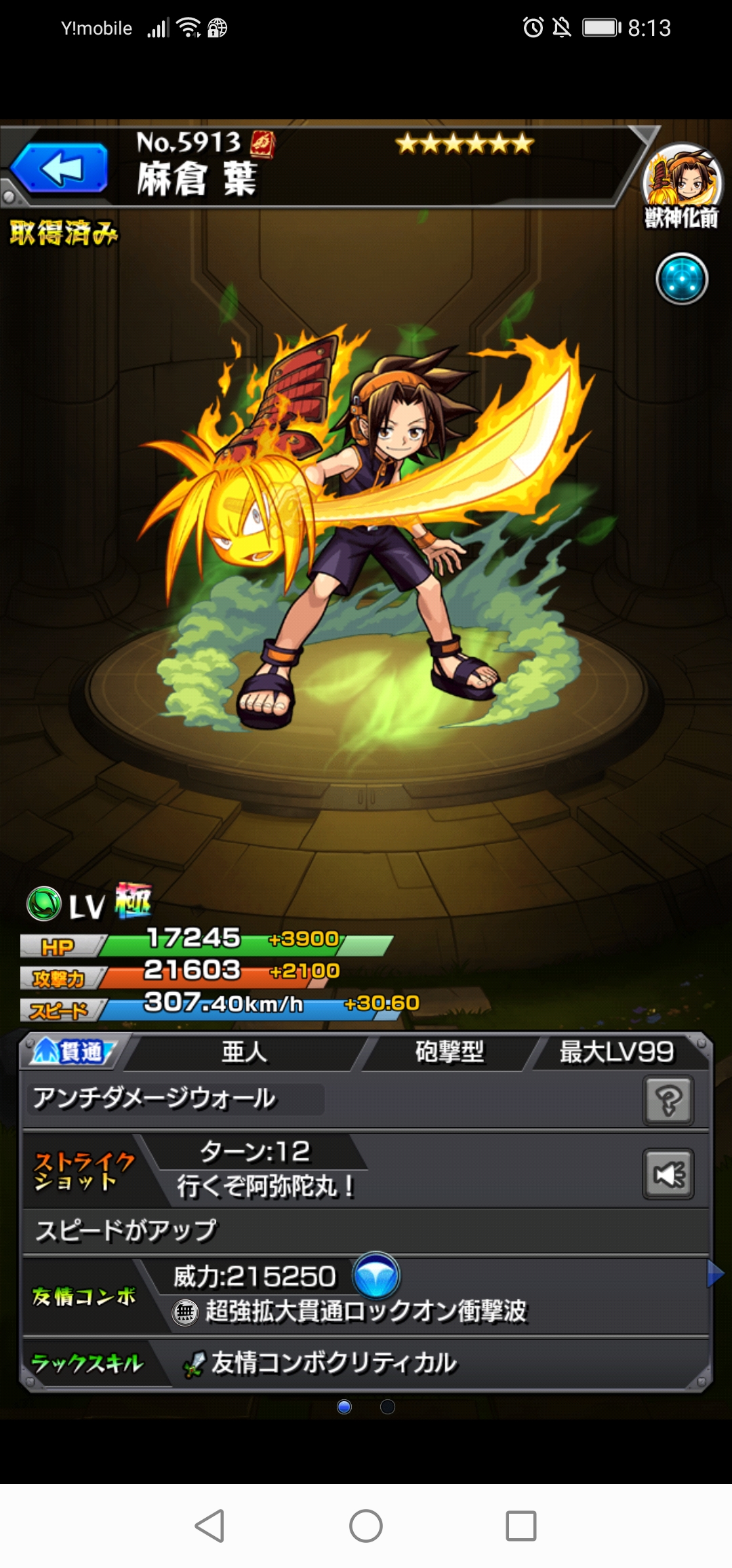Play the strike shot voice
This screenshot has width=732, height=1568.
[x=668, y=1173]
